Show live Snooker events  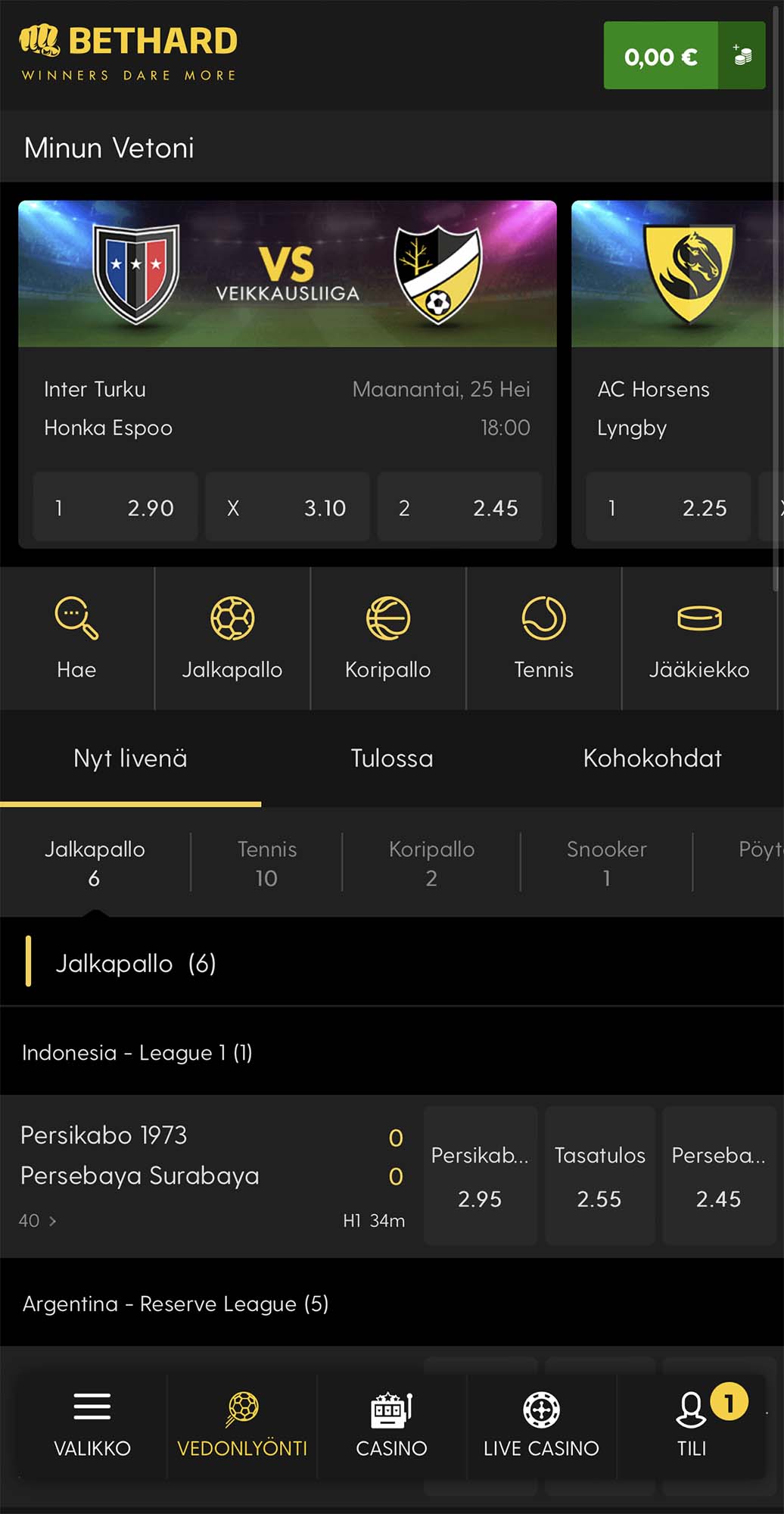point(606,863)
